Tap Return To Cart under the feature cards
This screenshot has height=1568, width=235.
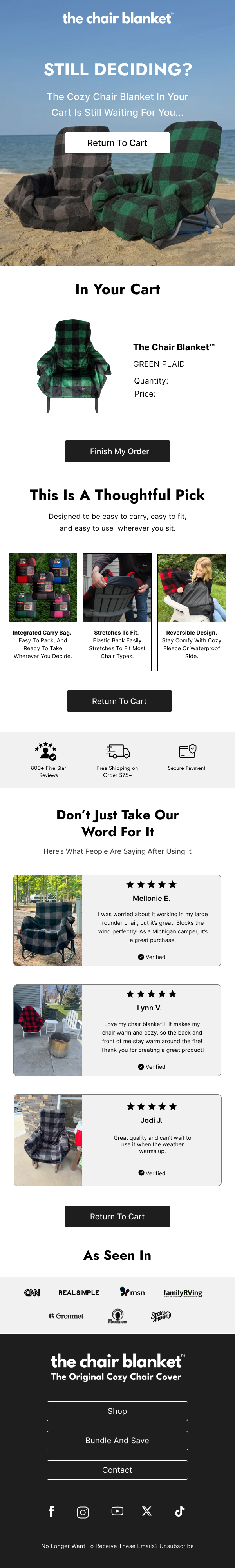coord(119,700)
